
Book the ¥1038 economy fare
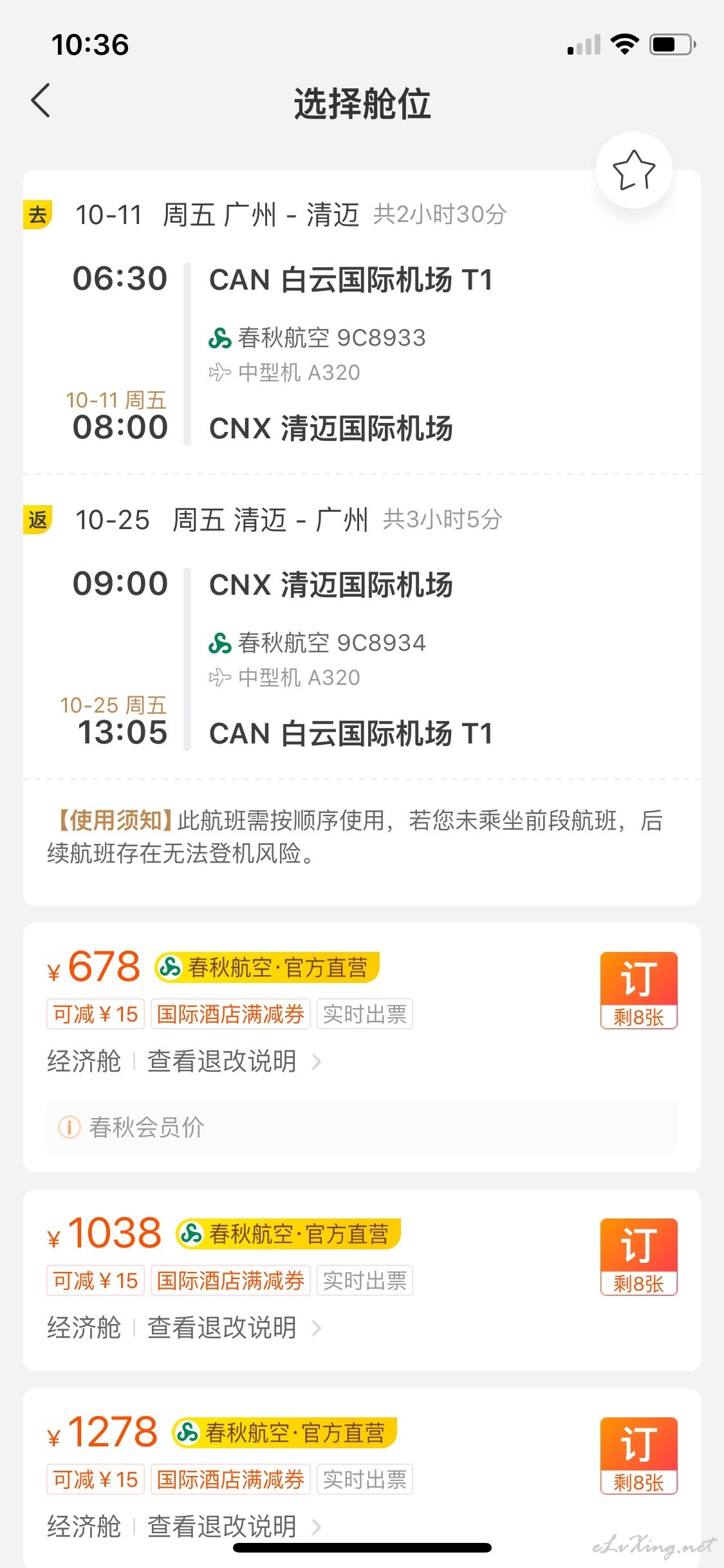click(x=638, y=1256)
